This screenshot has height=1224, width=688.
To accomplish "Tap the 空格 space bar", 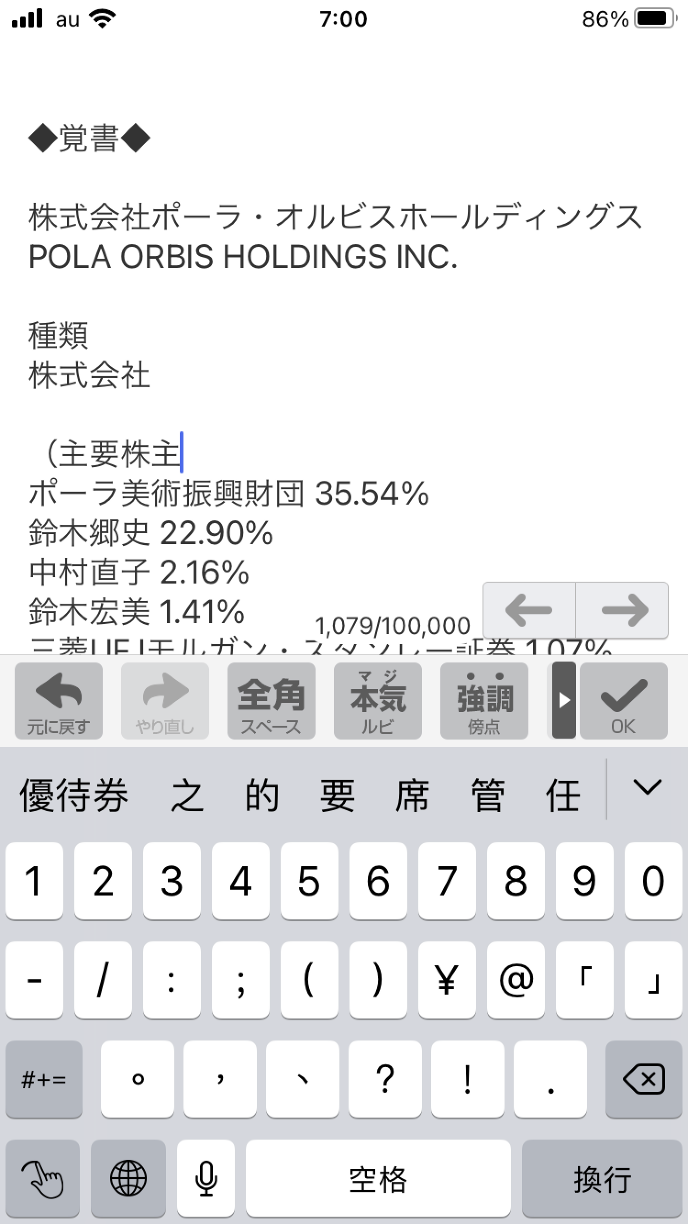I will point(378,1180).
